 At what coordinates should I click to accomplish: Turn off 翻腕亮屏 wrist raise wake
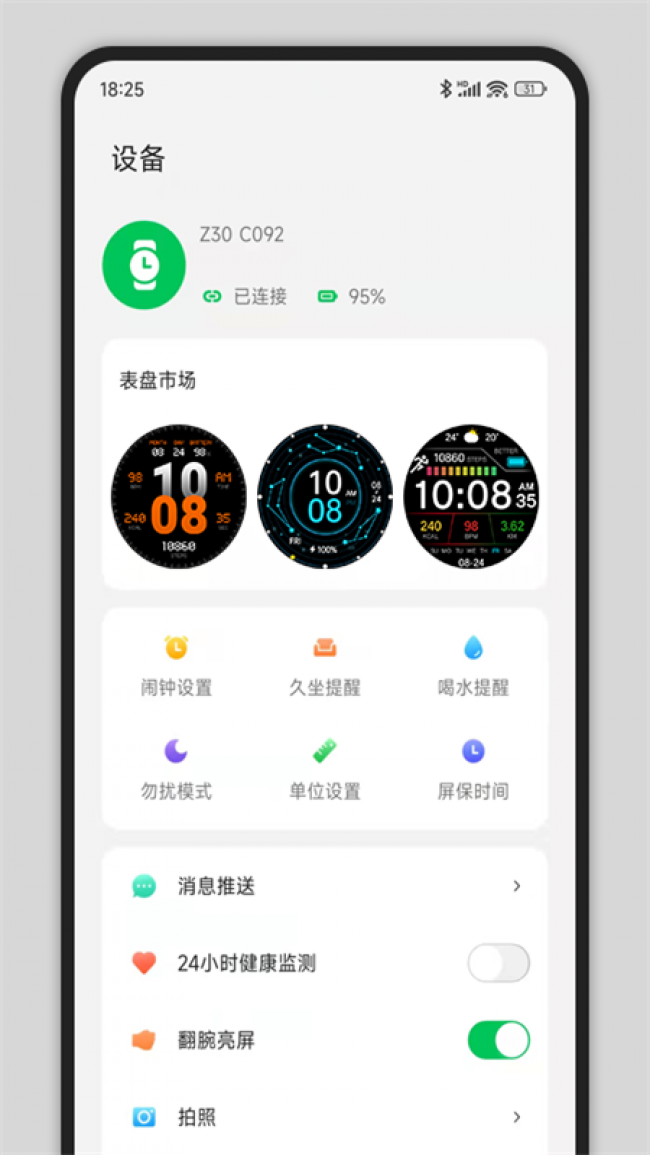[498, 1040]
